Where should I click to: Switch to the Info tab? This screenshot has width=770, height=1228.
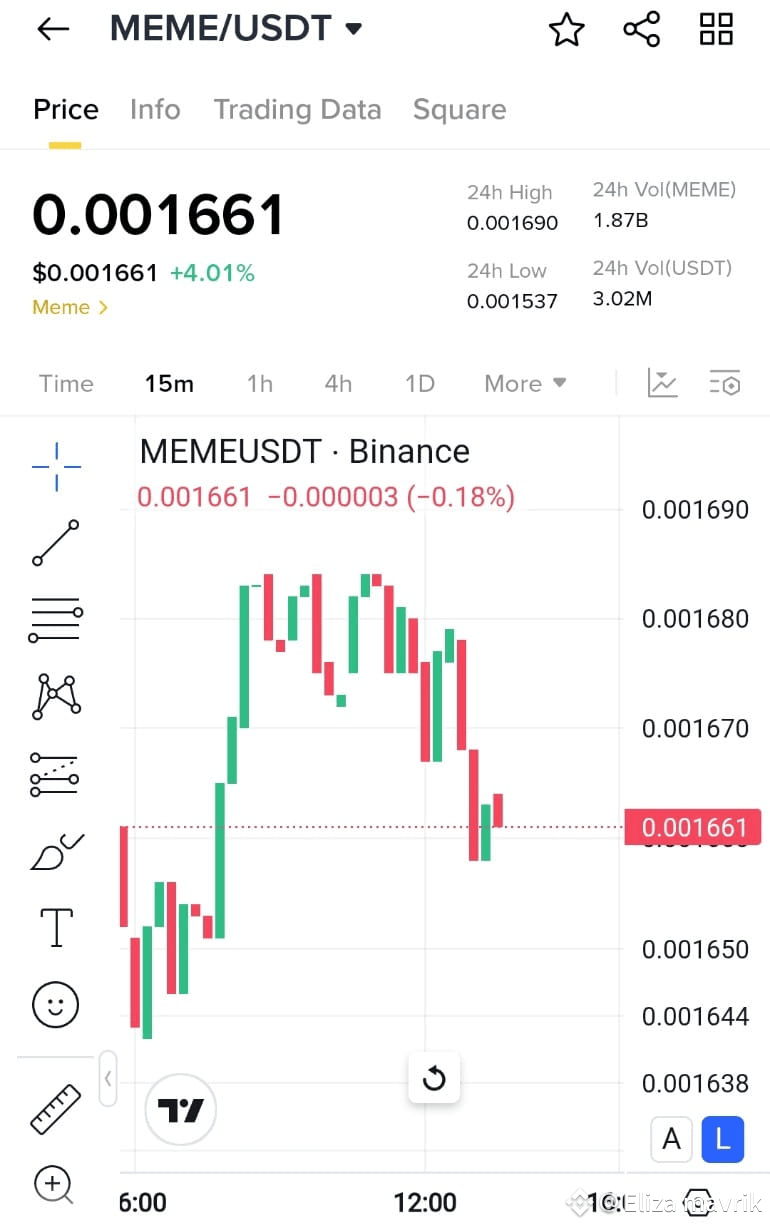pyautogui.click(x=155, y=110)
